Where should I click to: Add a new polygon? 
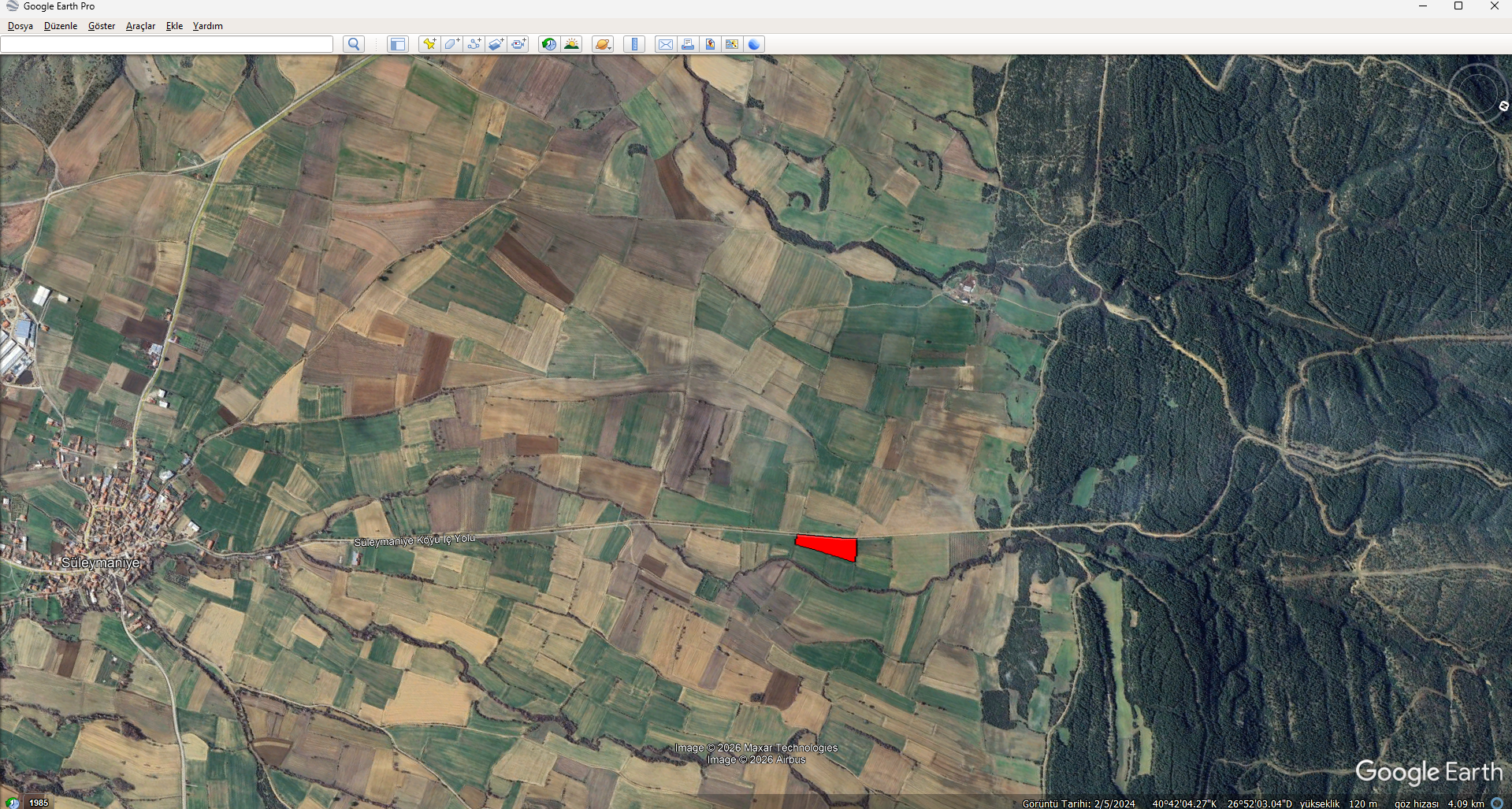(451, 44)
